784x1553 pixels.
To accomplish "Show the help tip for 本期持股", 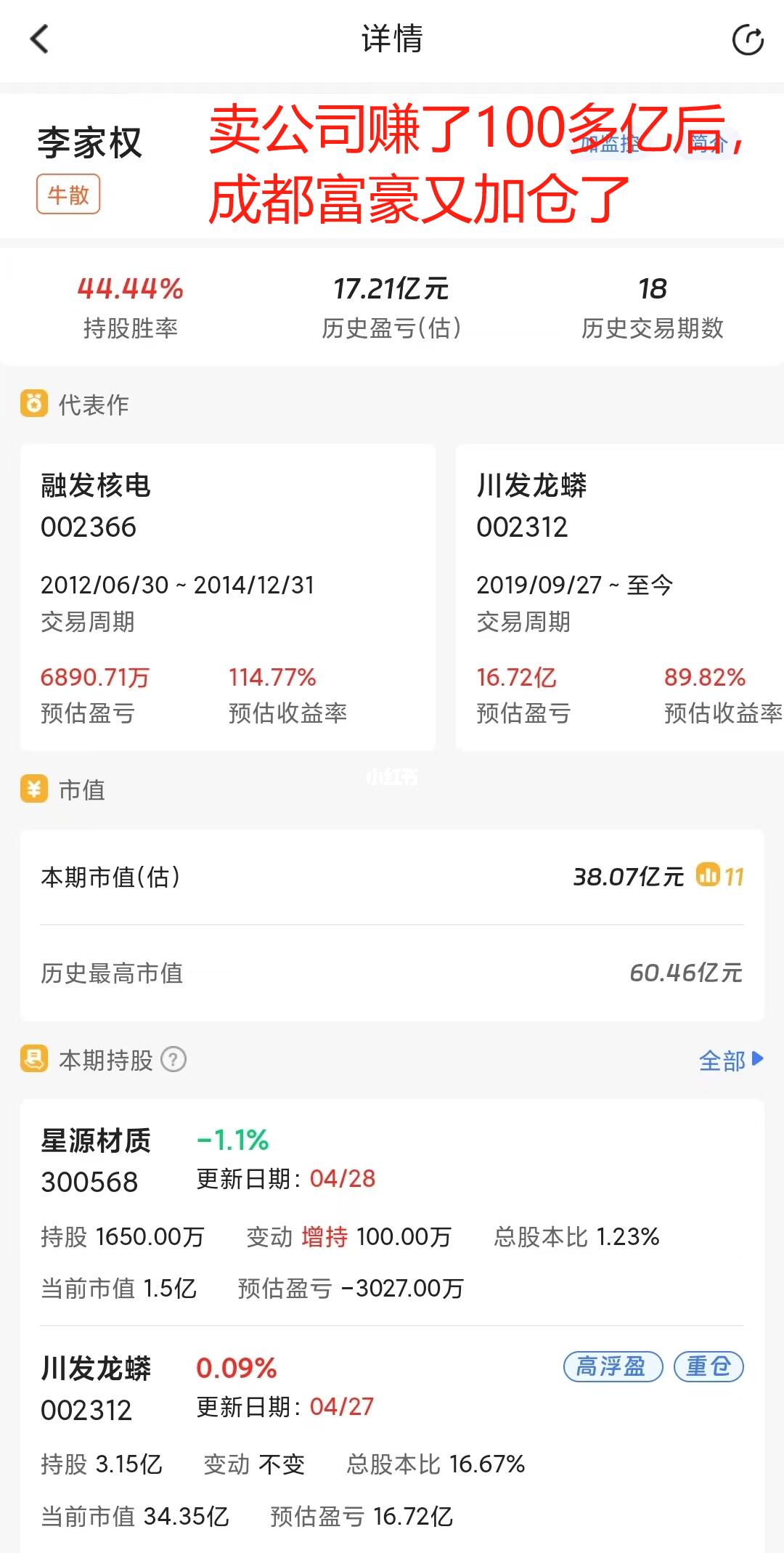I will click(173, 1060).
